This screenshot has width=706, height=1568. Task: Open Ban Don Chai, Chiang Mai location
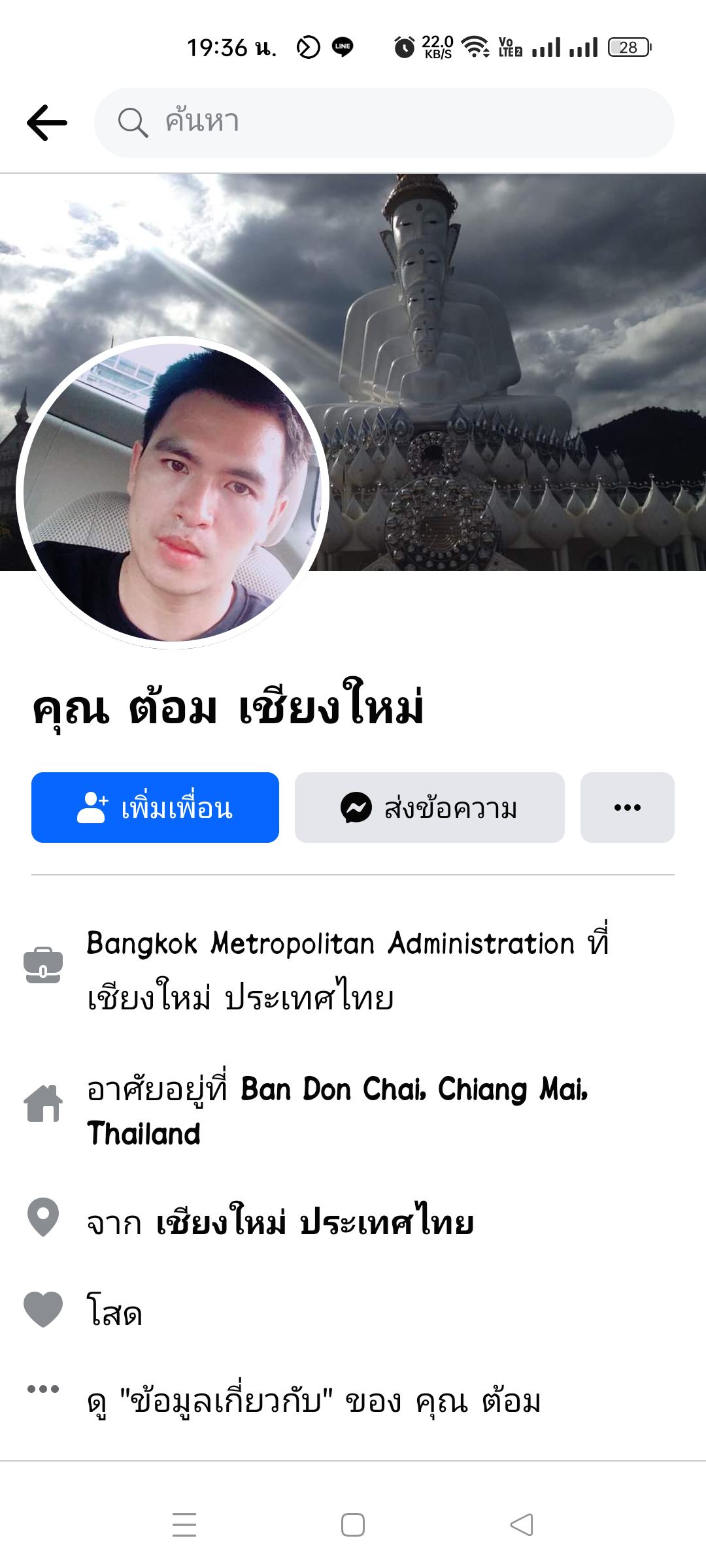(x=413, y=1090)
